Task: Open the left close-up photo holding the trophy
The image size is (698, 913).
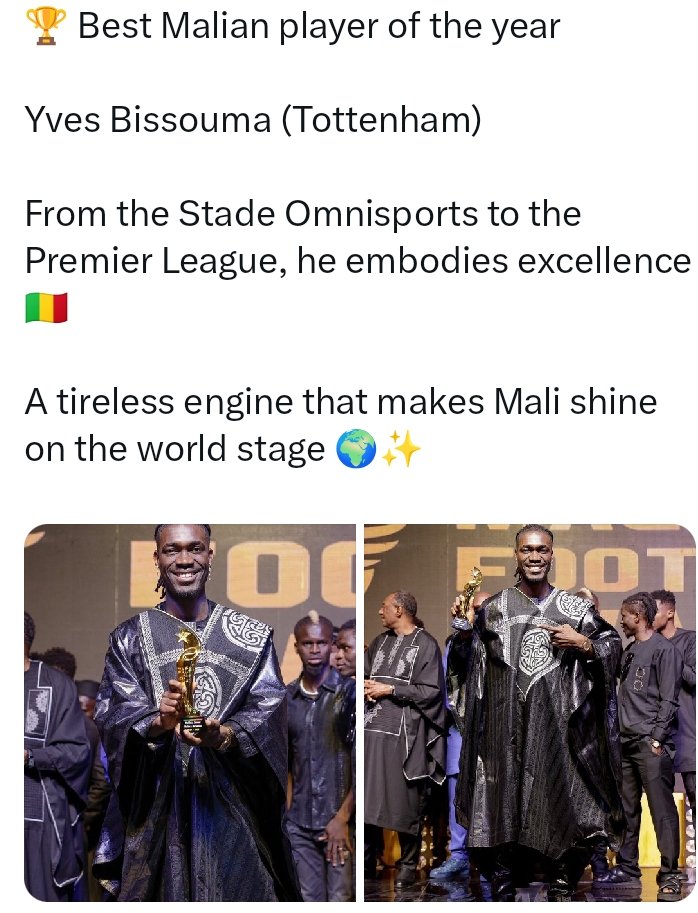Action: click(x=190, y=712)
